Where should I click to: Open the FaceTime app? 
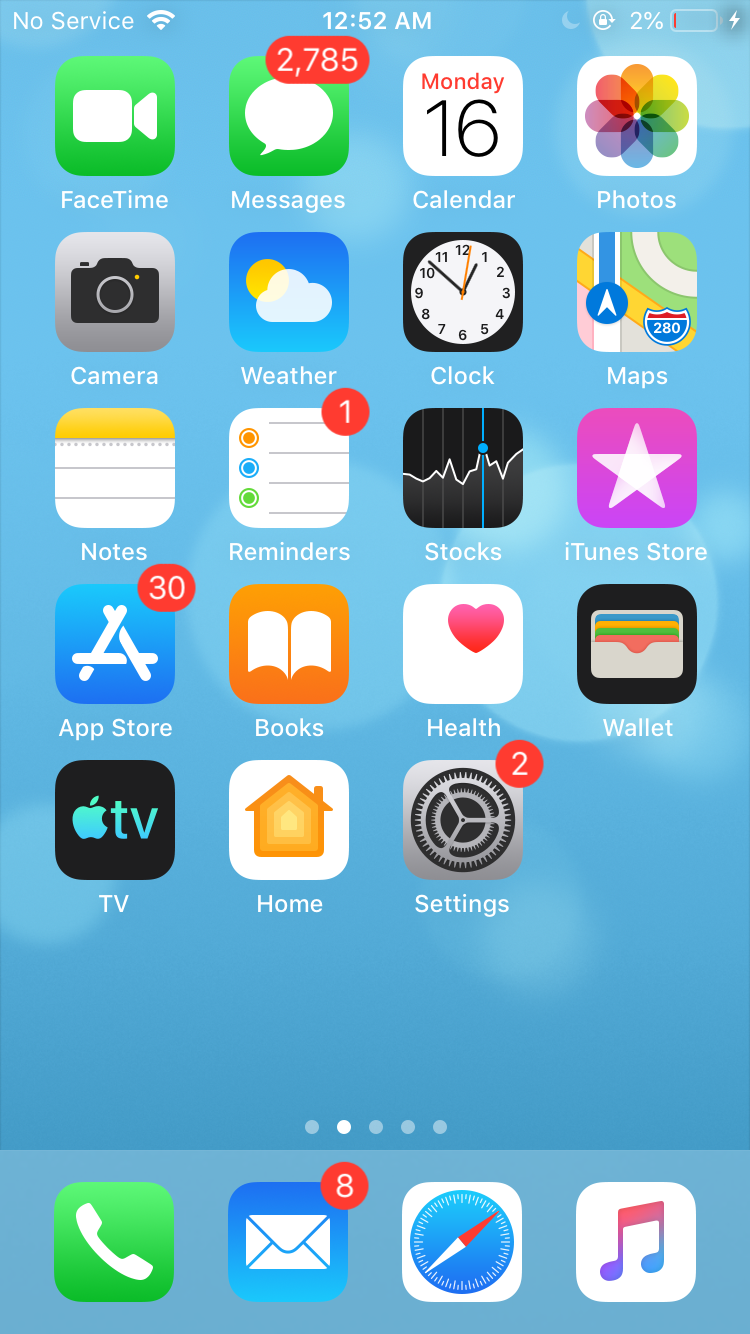(x=114, y=115)
